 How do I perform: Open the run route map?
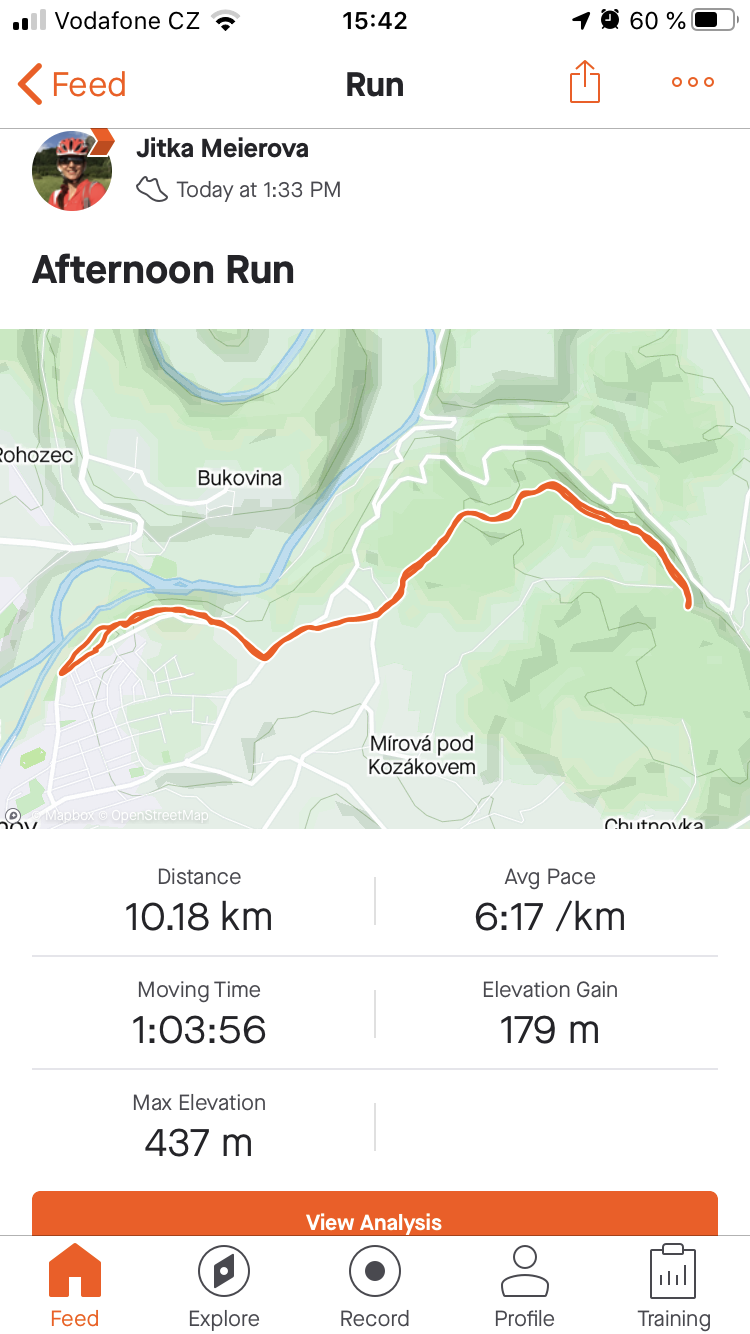click(x=375, y=578)
